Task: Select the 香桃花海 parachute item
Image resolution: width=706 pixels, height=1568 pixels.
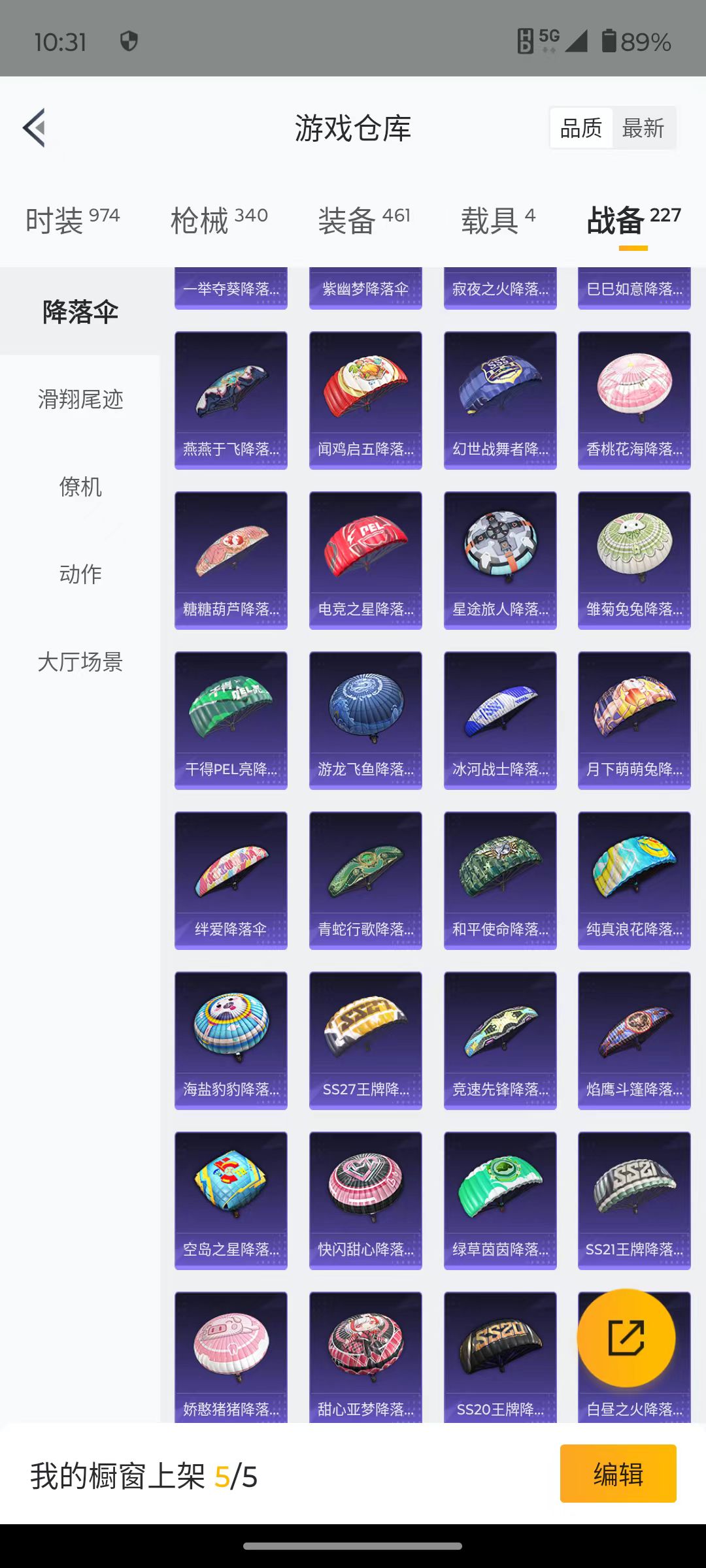Action: pos(634,400)
